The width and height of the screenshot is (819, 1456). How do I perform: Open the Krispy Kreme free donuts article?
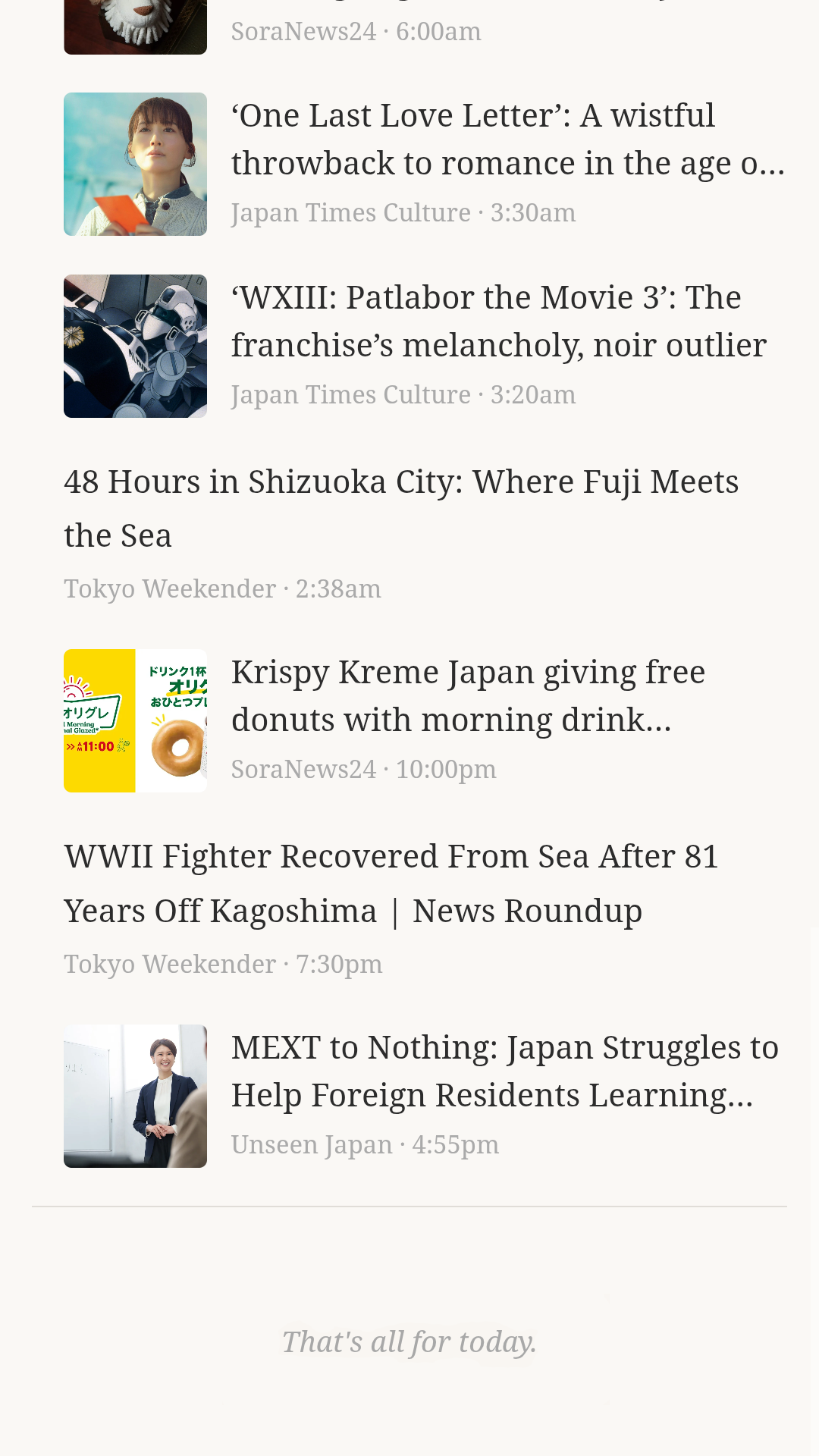coord(466,694)
